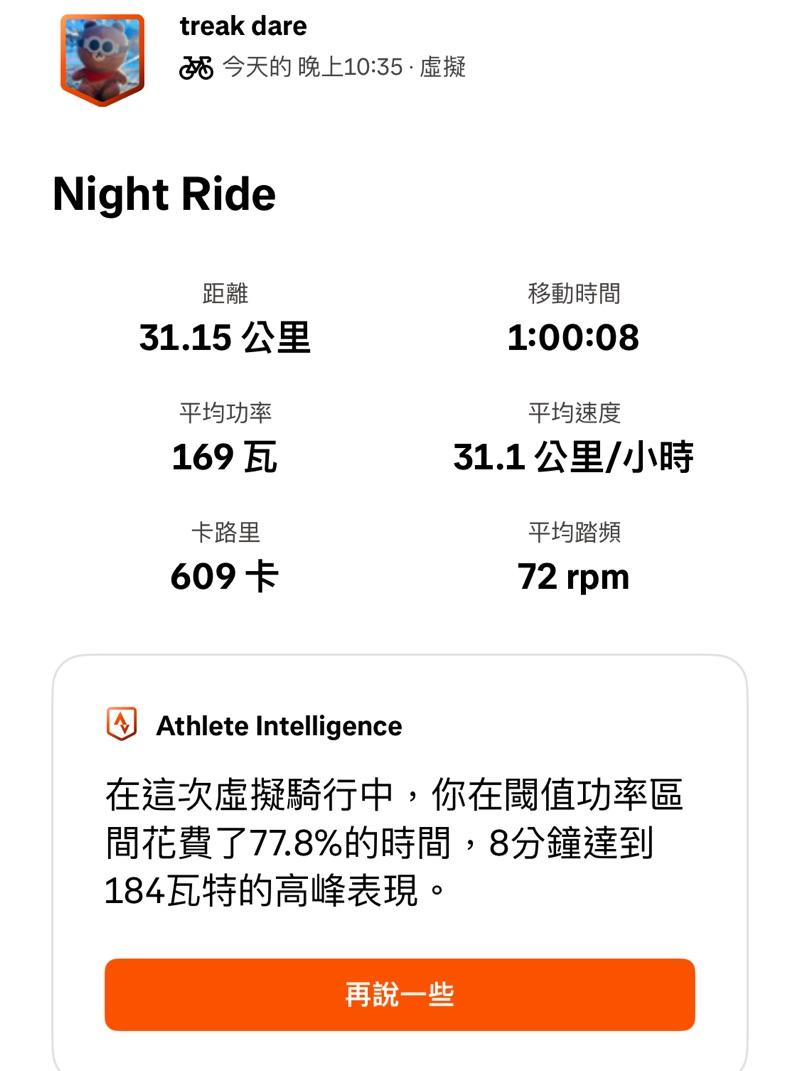The height and width of the screenshot is (1071, 800).
Task: View athlete name treak dare's profile
Action: (243, 27)
